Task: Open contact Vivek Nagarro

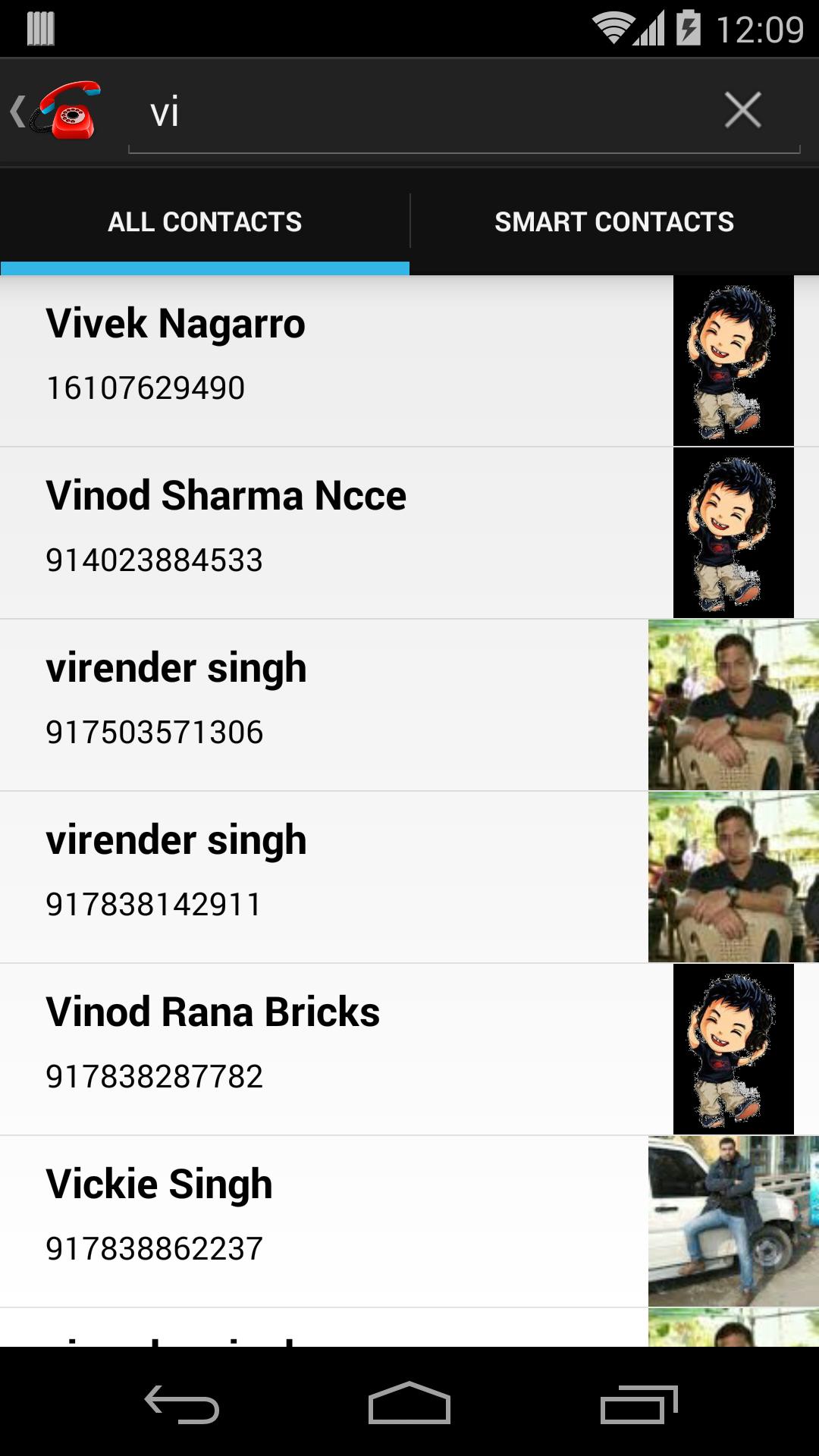Action: pos(334,361)
